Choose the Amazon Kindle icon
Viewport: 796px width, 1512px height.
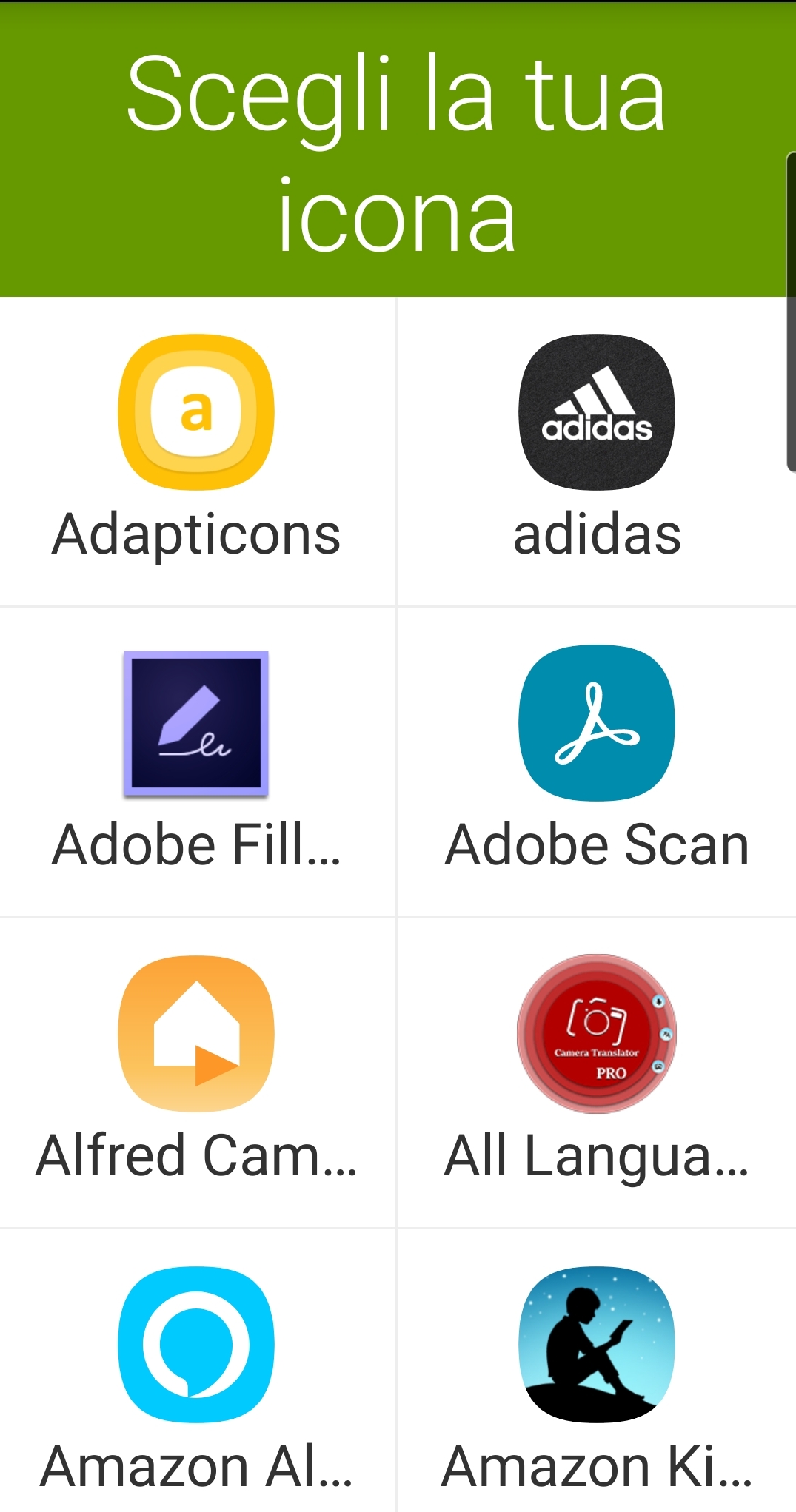coord(597,1345)
